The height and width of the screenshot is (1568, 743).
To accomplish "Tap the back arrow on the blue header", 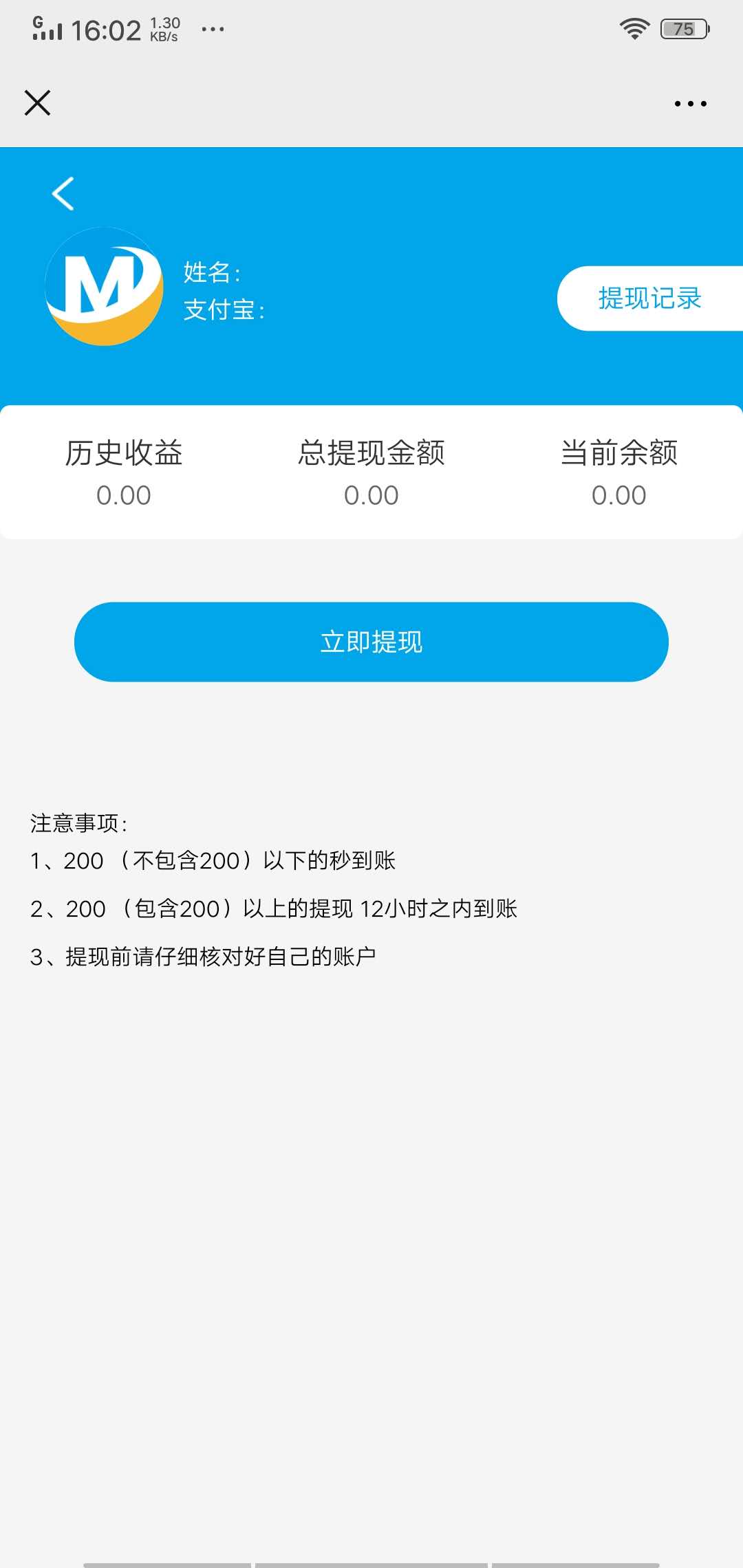I will tap(62, 193).
